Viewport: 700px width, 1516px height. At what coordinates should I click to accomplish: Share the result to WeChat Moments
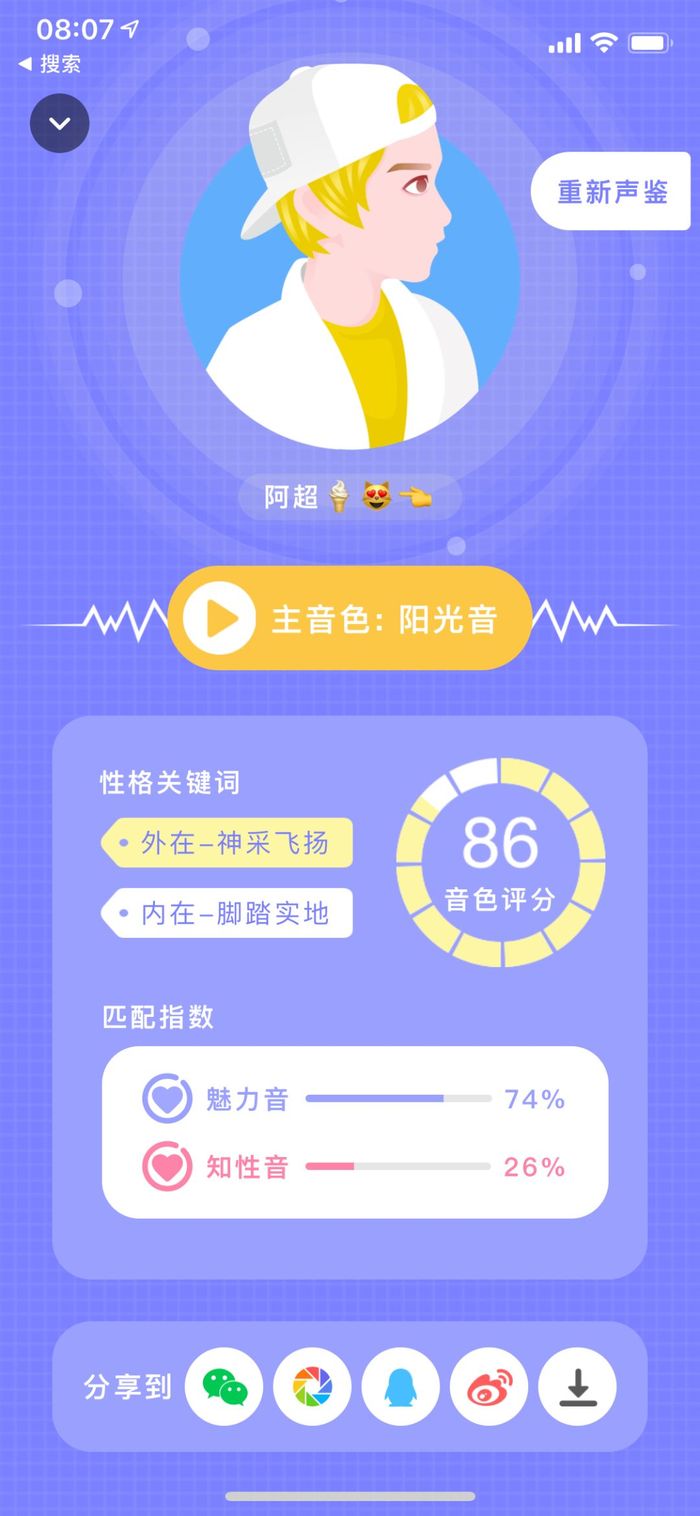click(312, 1387)
